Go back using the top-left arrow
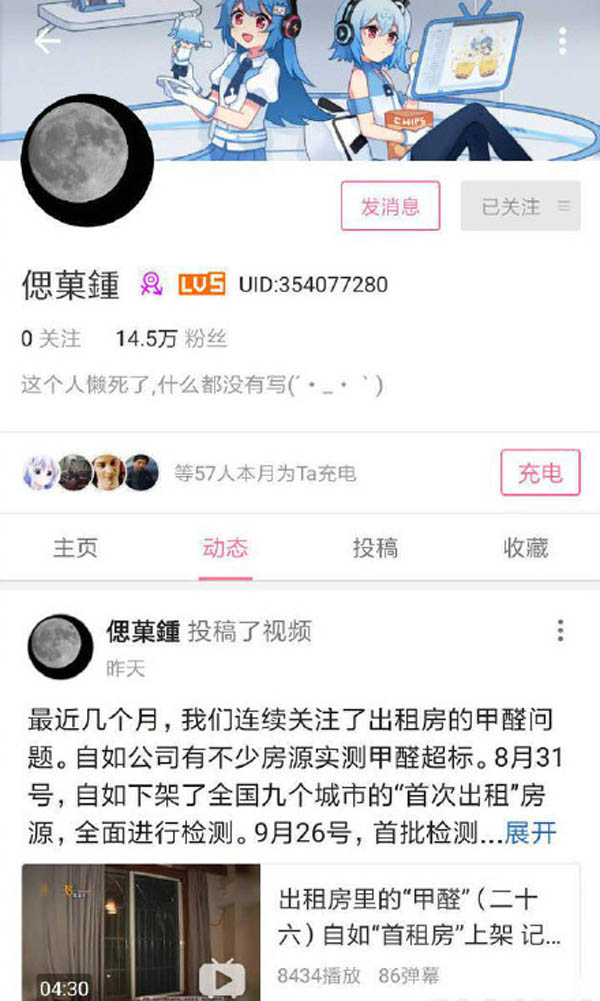600x1001 pixels. point(47,41)
